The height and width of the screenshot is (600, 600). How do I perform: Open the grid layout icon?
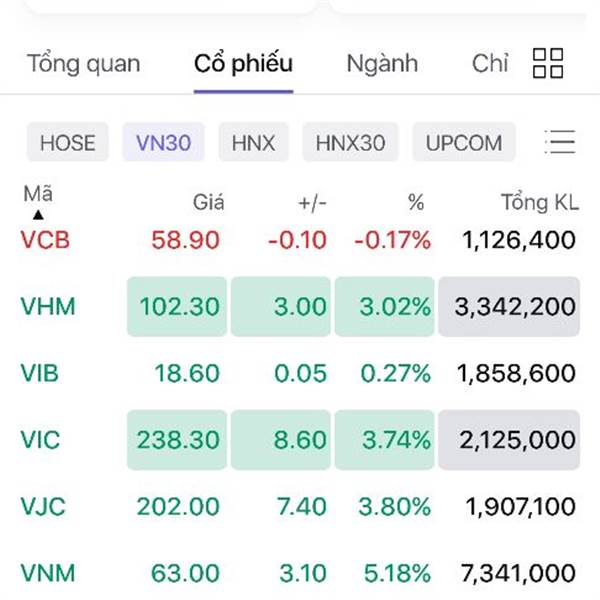click(549, 63)
